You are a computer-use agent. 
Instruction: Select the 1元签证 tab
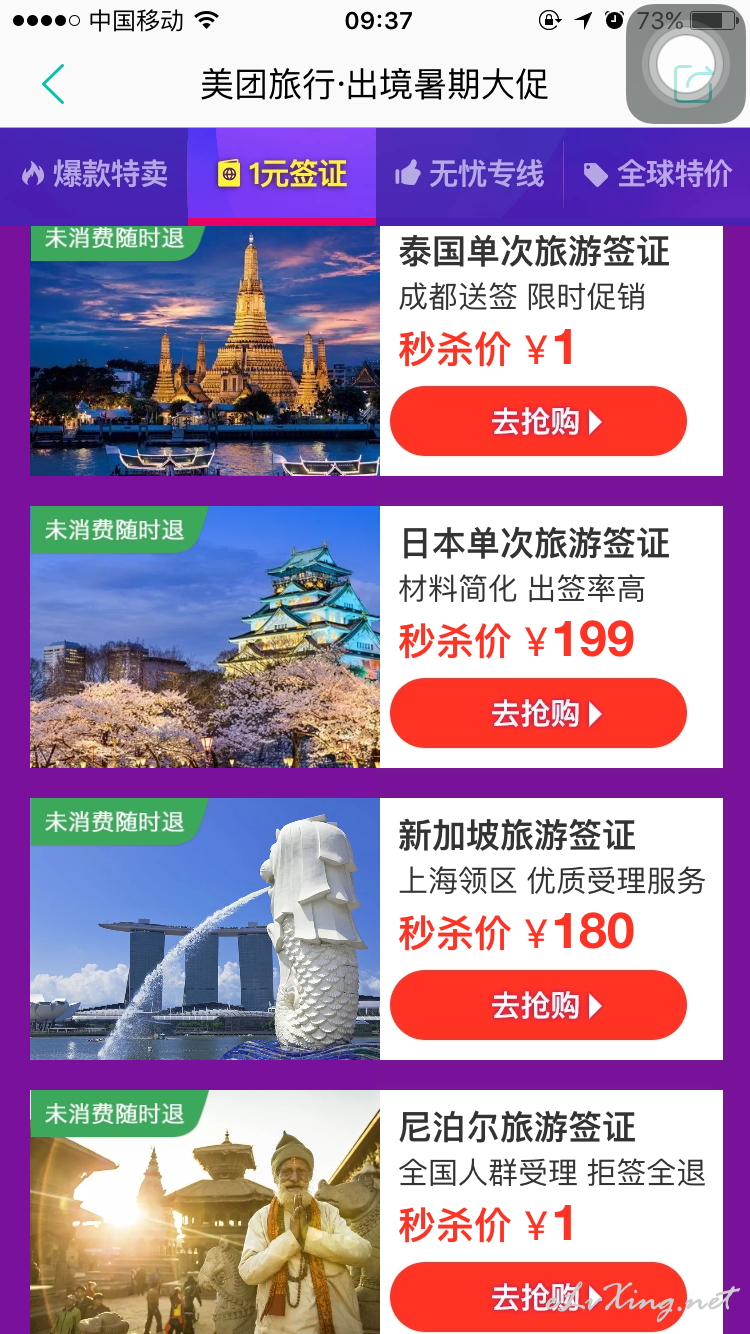click(x=282, y=174)
